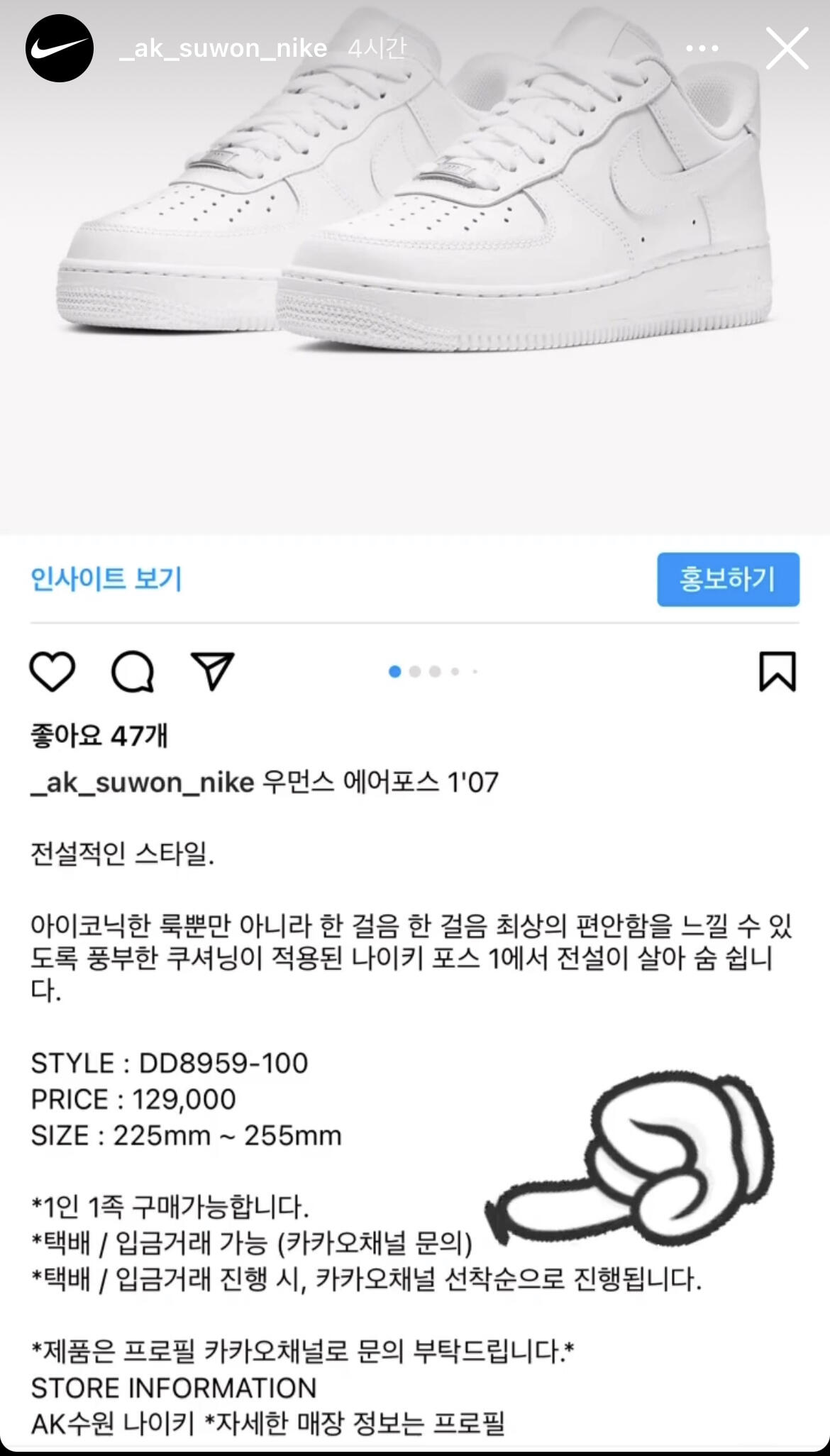Close the story viewer
Image resolution: width=830 pixels, height=1456 pixels.
(787, 48)
